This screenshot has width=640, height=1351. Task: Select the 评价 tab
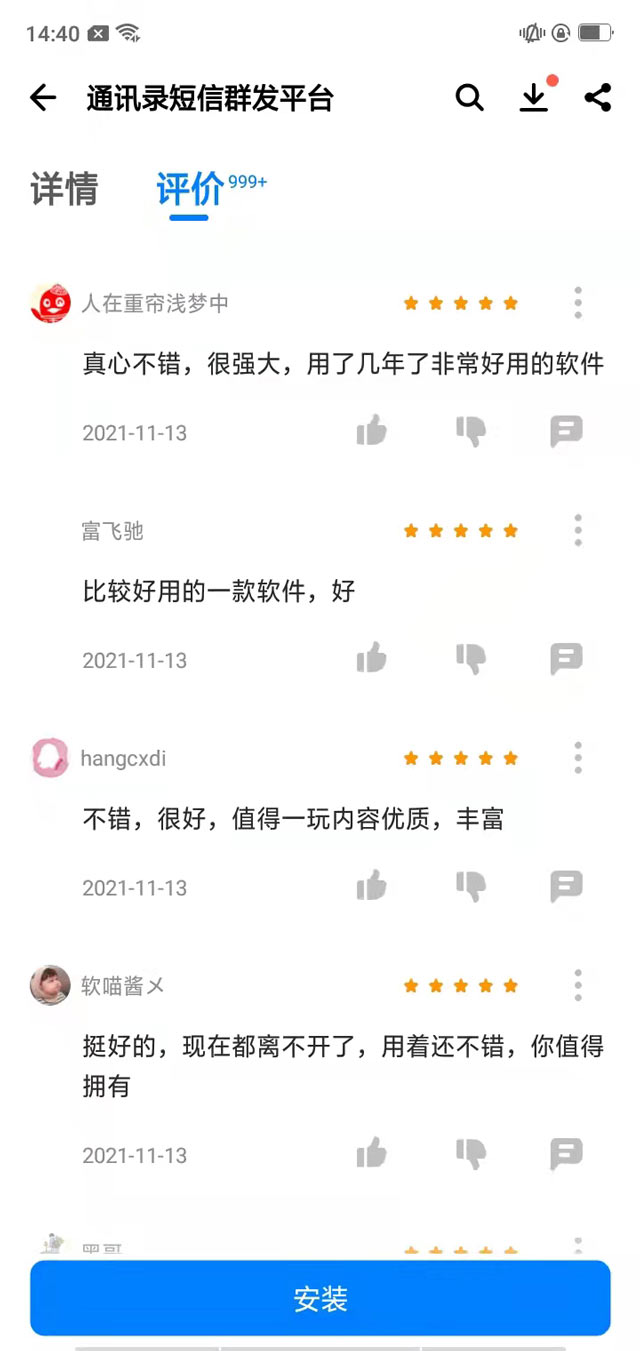click(x=190, y=189)
